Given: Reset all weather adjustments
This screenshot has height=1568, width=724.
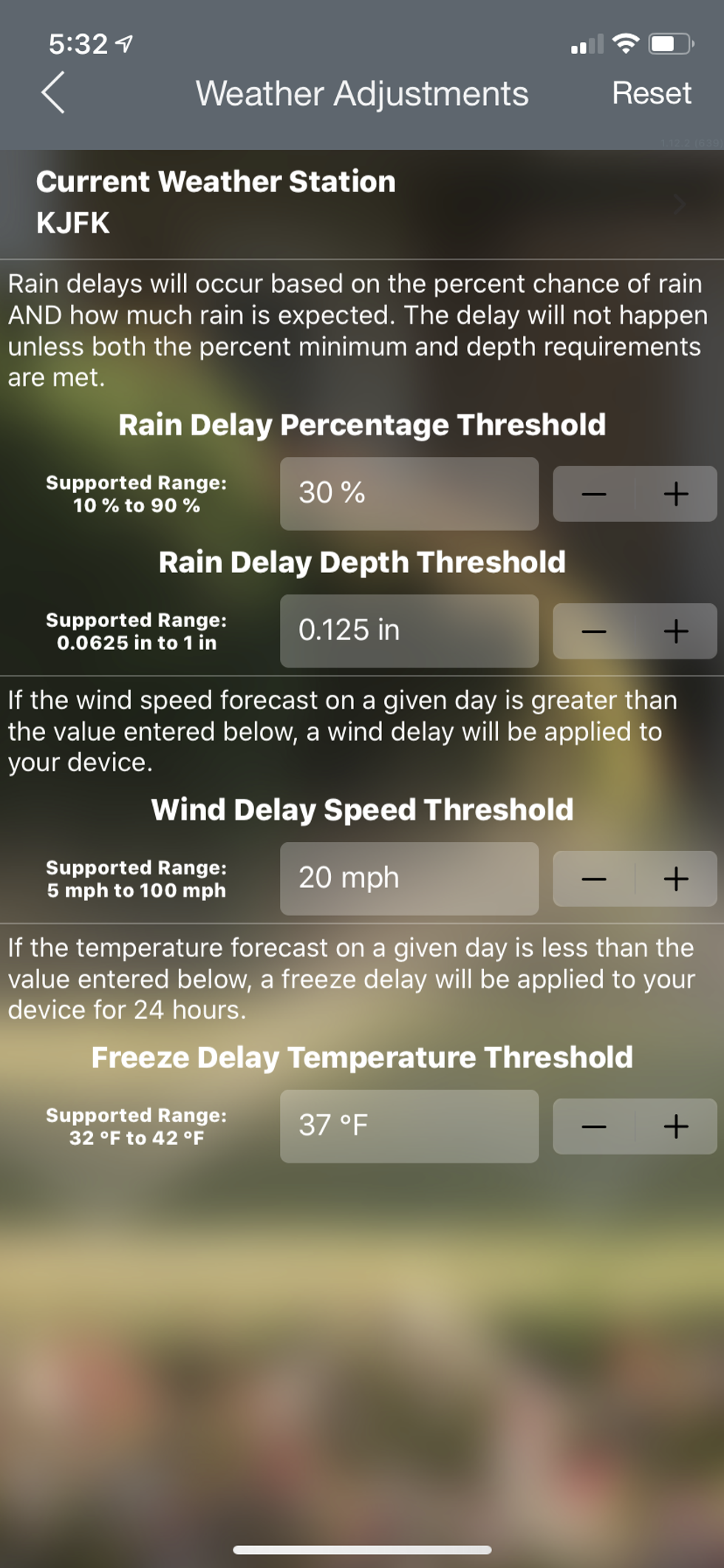Looking at the screenshot, I should pyautogui.click(x=651, y=93).
